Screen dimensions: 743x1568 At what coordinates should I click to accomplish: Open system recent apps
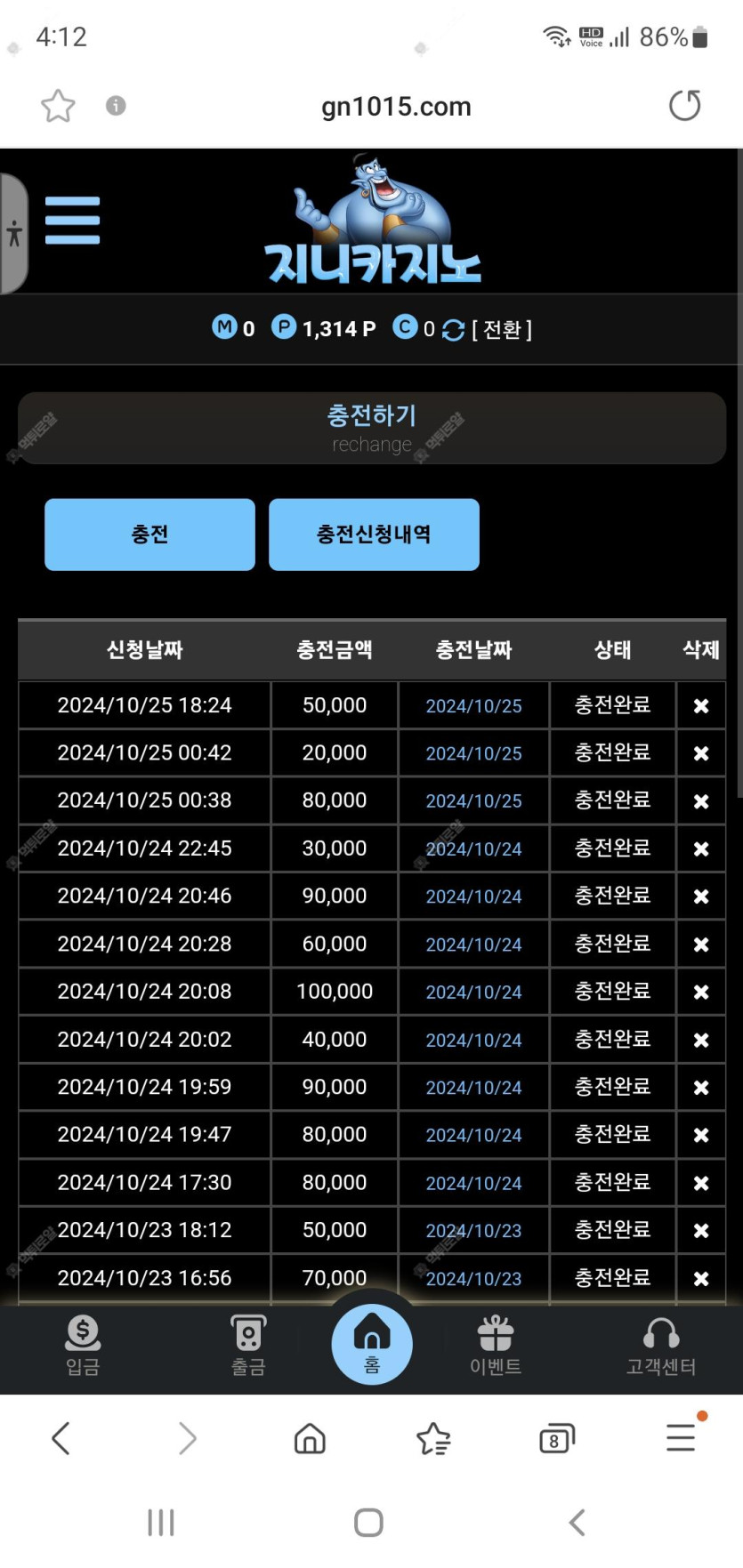point(161,1523)
